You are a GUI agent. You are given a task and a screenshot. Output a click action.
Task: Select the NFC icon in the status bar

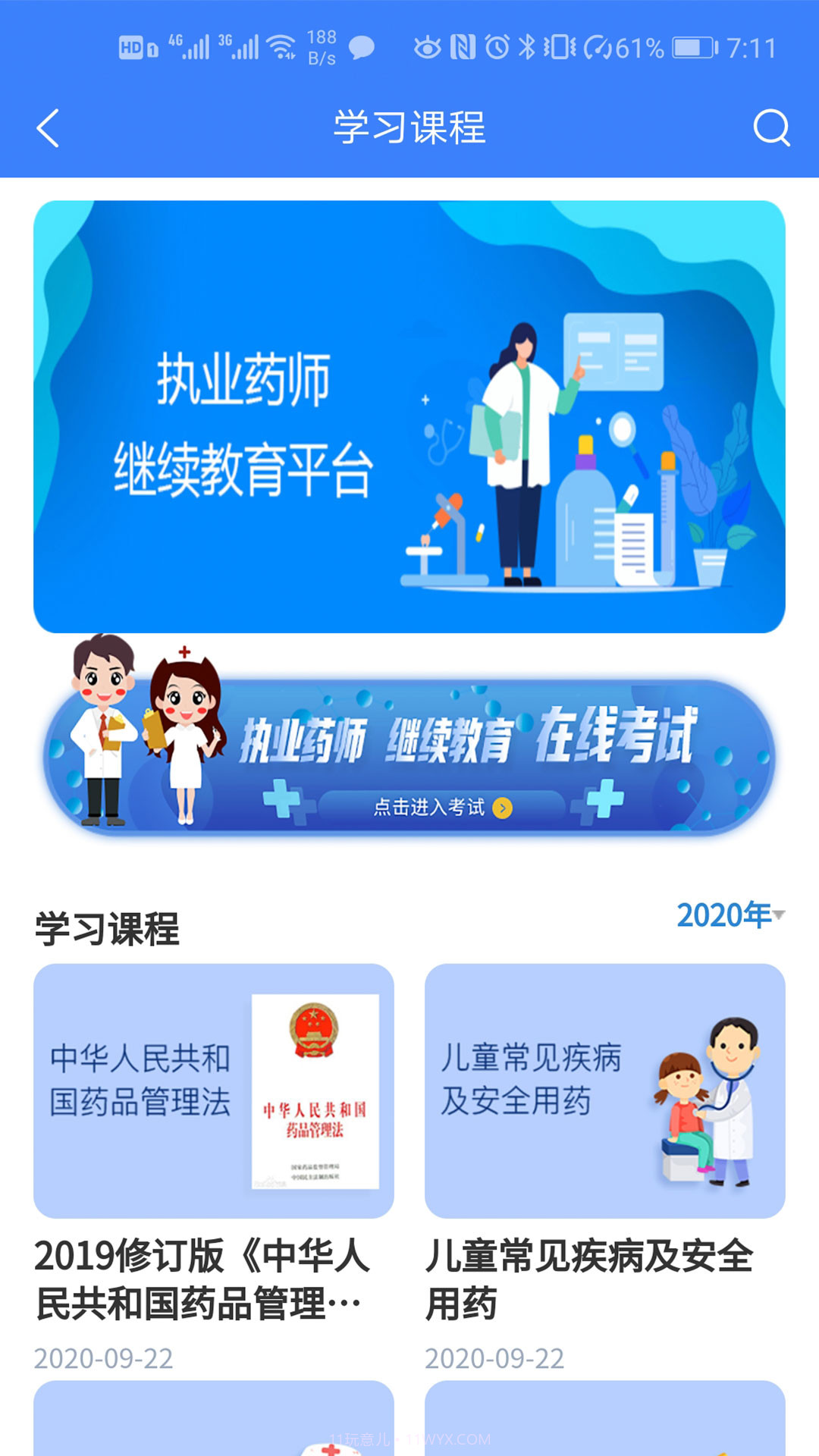click(463, 47)
